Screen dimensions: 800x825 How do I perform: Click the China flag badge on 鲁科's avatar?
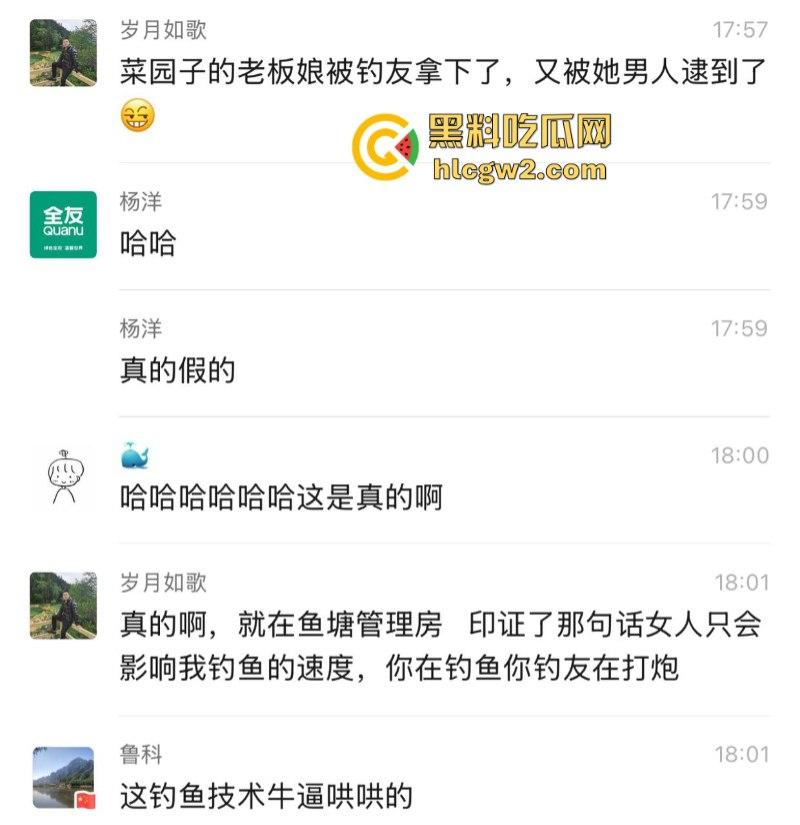point(84,800)
